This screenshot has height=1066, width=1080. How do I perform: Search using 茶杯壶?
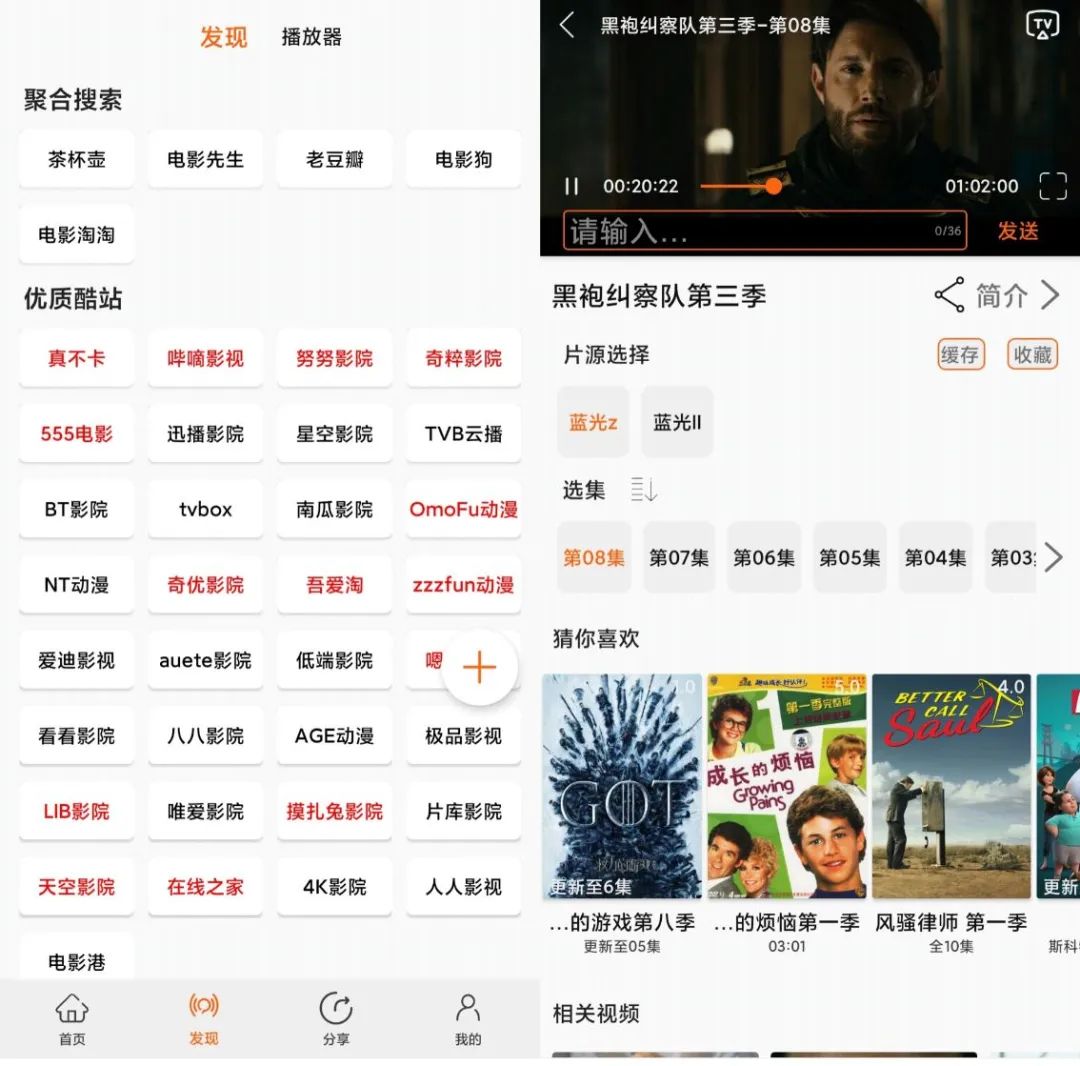pos(76,159)
